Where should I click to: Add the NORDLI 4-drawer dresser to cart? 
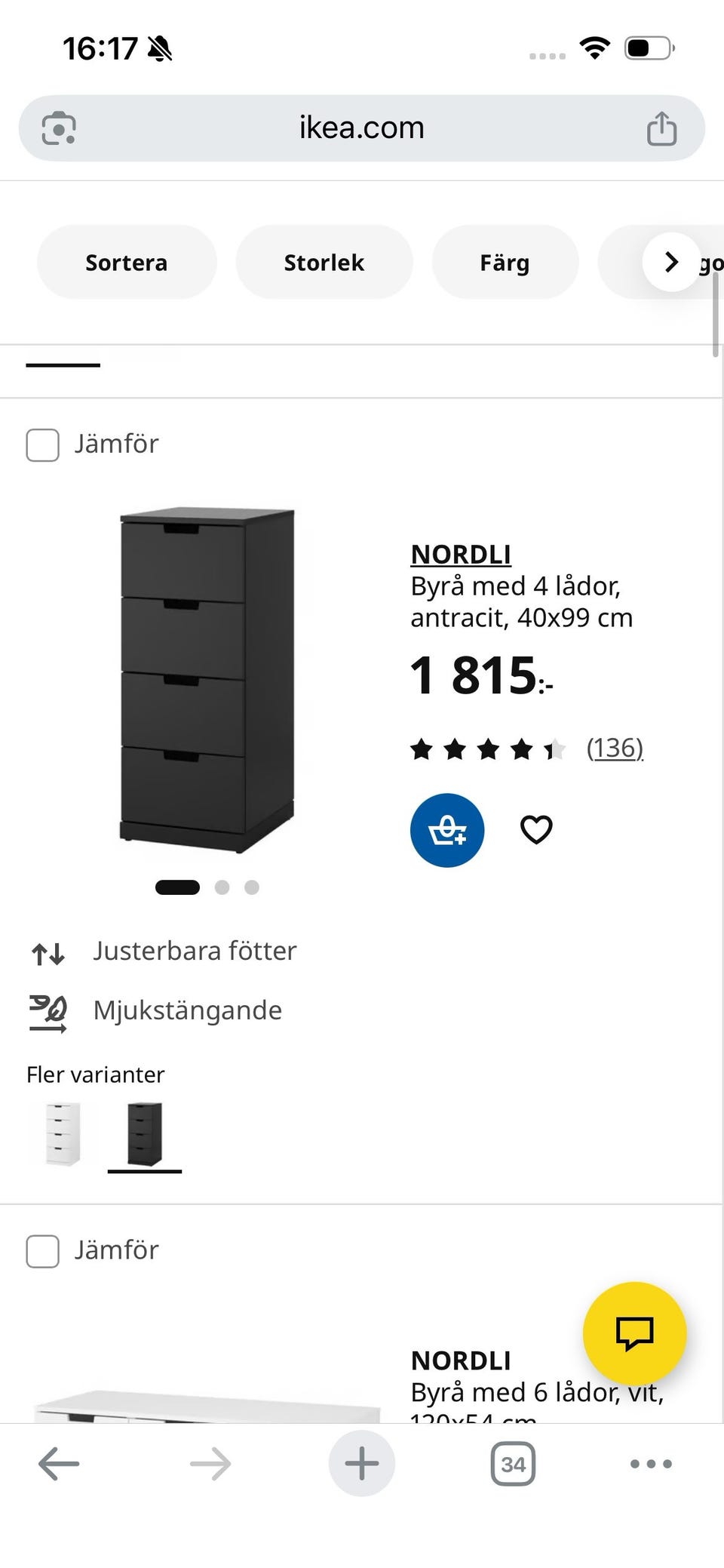(x=447, y=830)
